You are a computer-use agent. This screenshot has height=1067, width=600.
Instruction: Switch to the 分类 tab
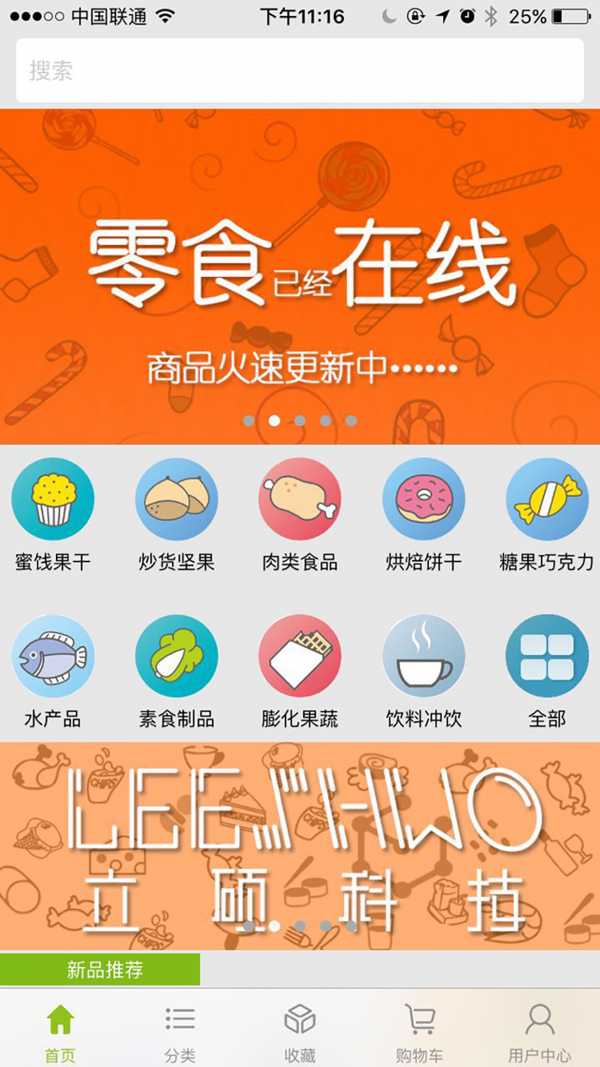(180, 1030)
